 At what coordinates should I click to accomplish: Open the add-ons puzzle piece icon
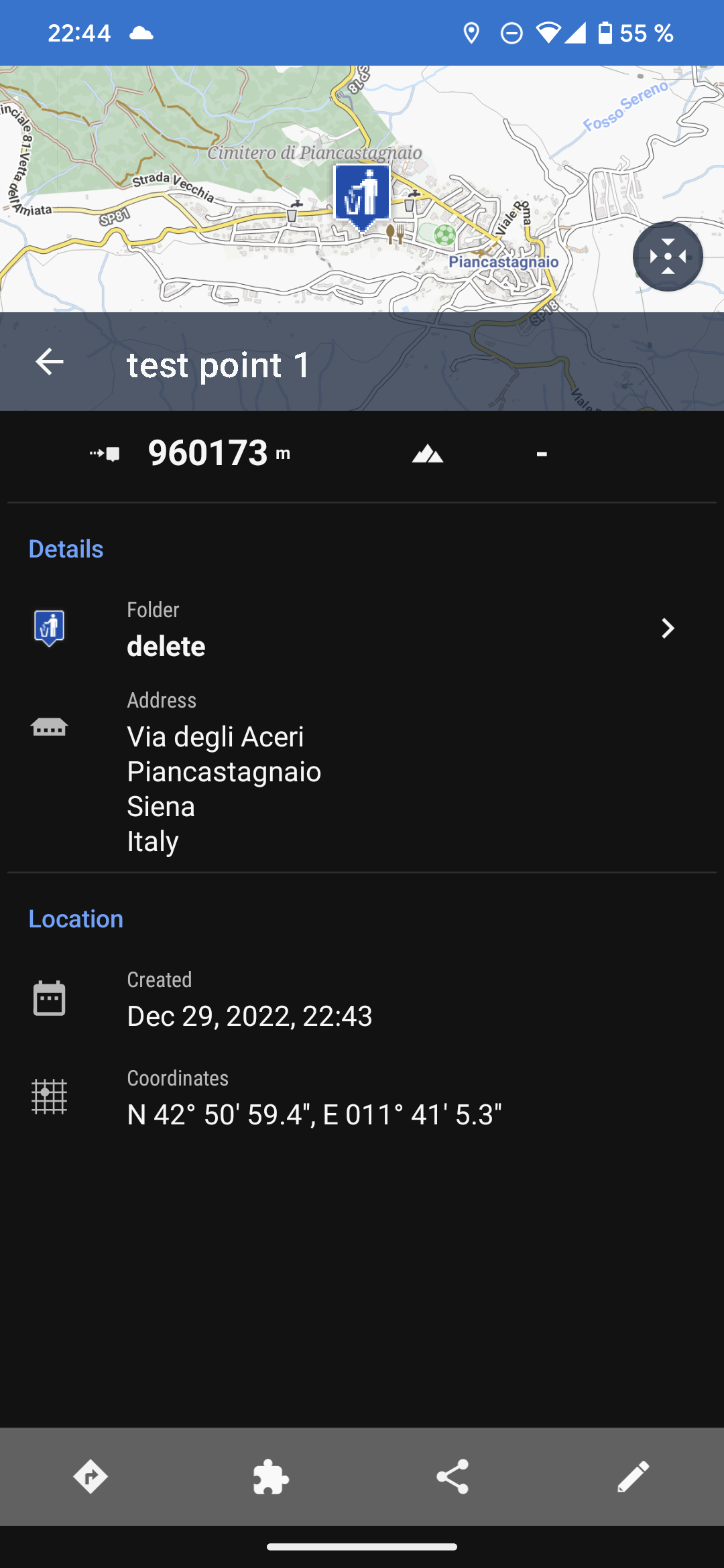tap(271, 1477)
